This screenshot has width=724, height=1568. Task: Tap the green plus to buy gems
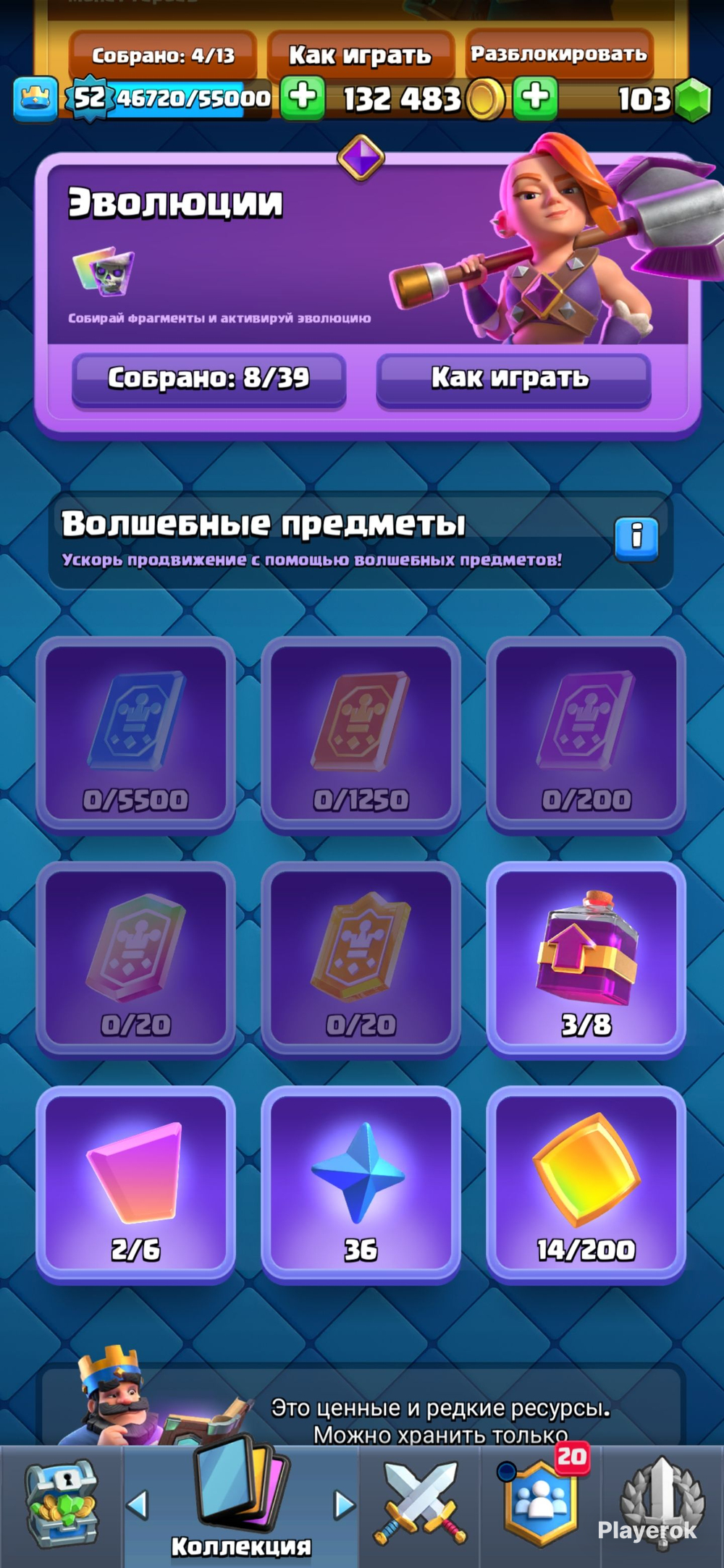click(x=535, y=98)
